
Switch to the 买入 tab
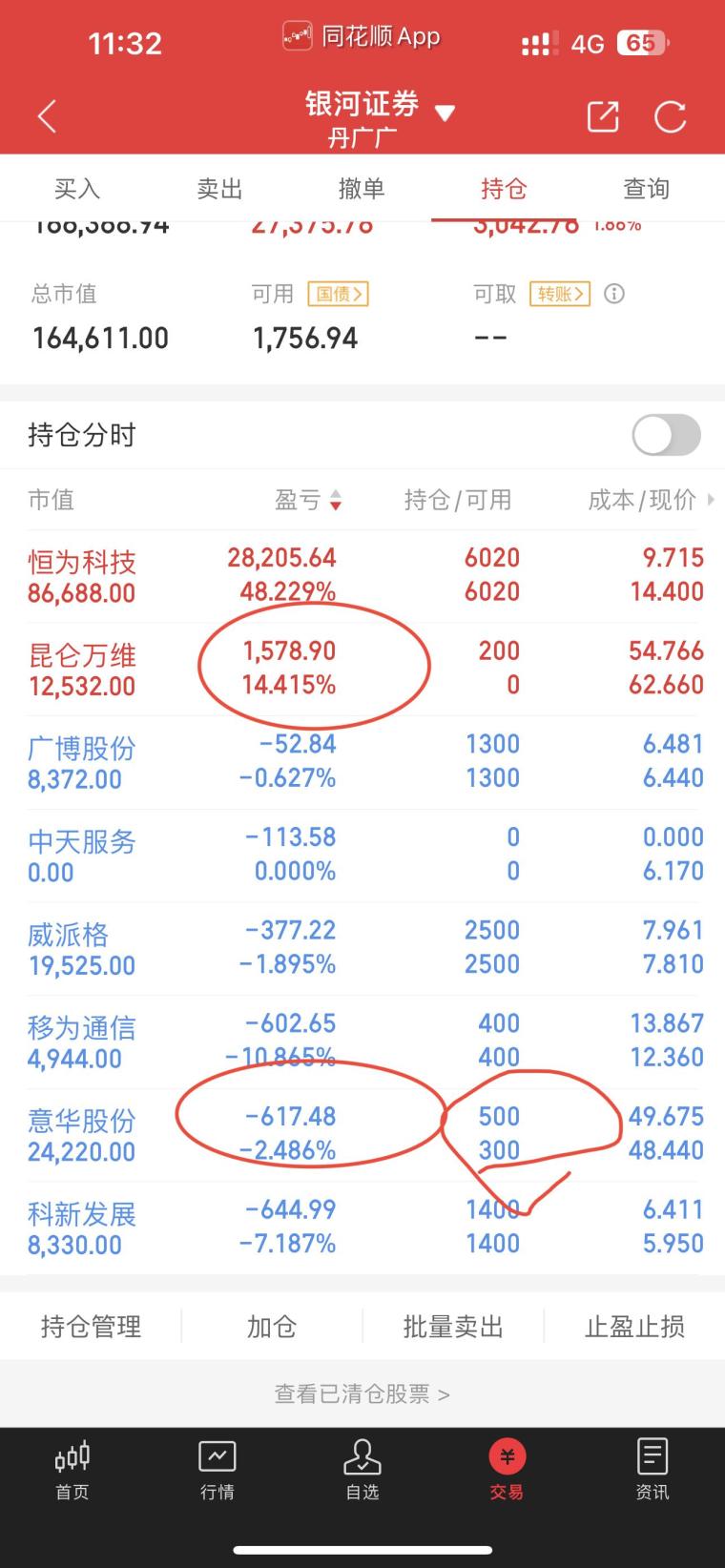click(x=77, y=189)
